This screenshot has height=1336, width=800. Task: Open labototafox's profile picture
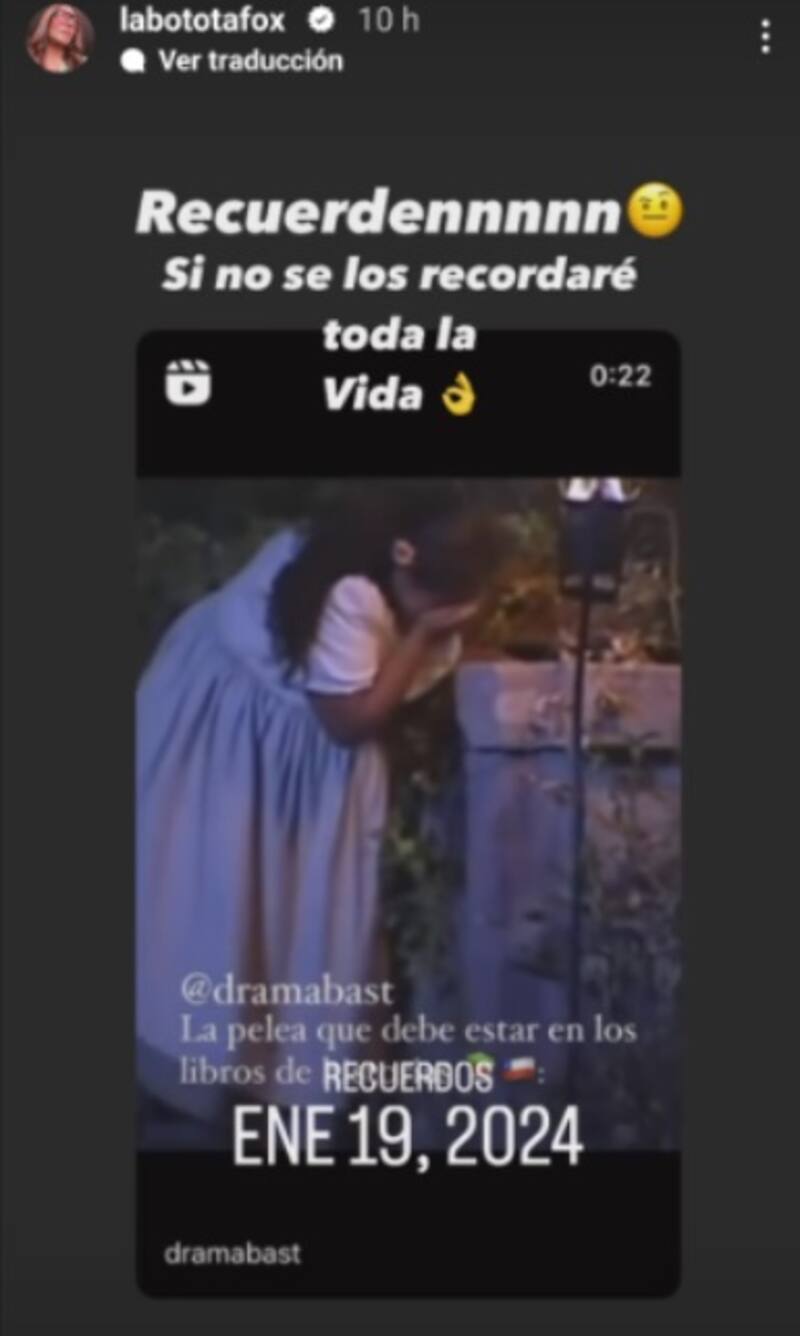(x=60, y=38)
